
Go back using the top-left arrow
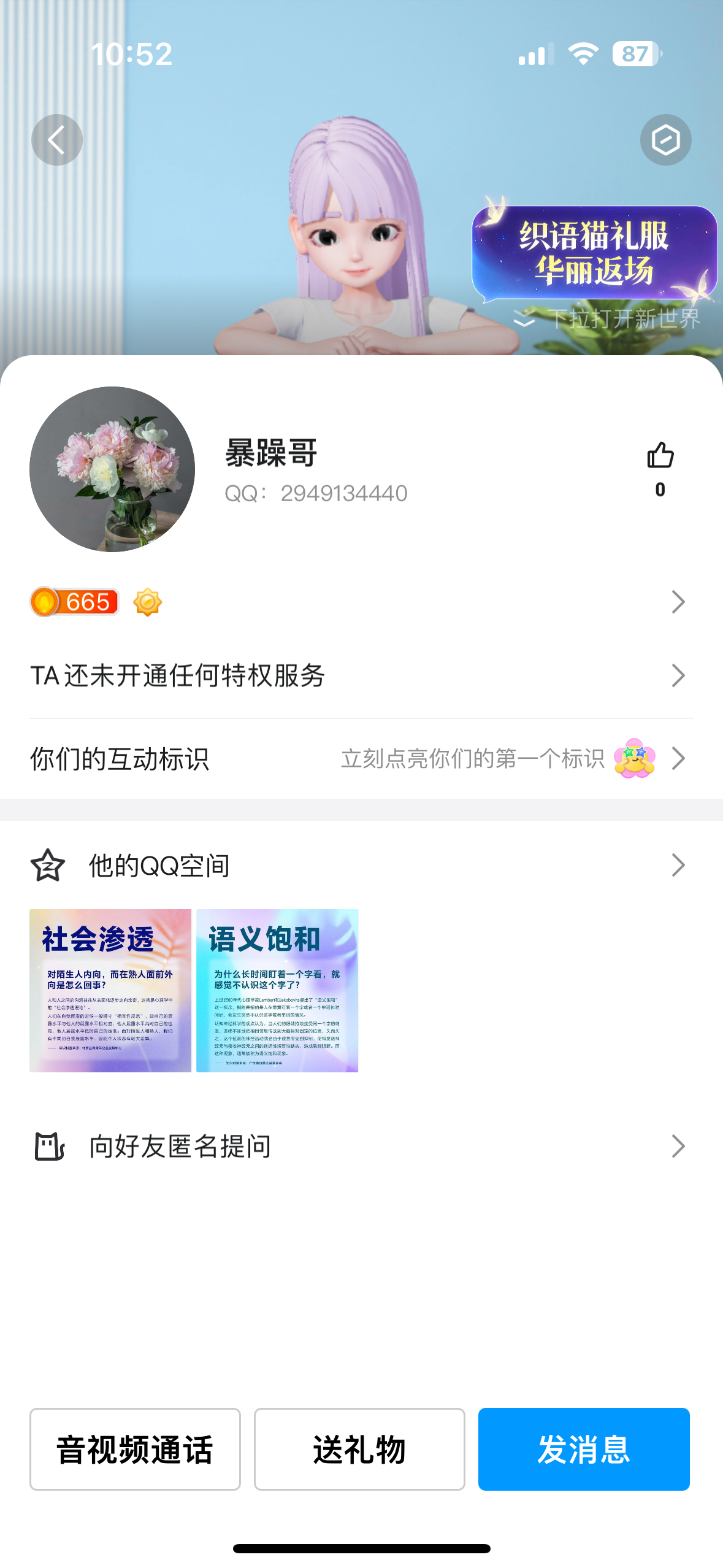point(56,140)
